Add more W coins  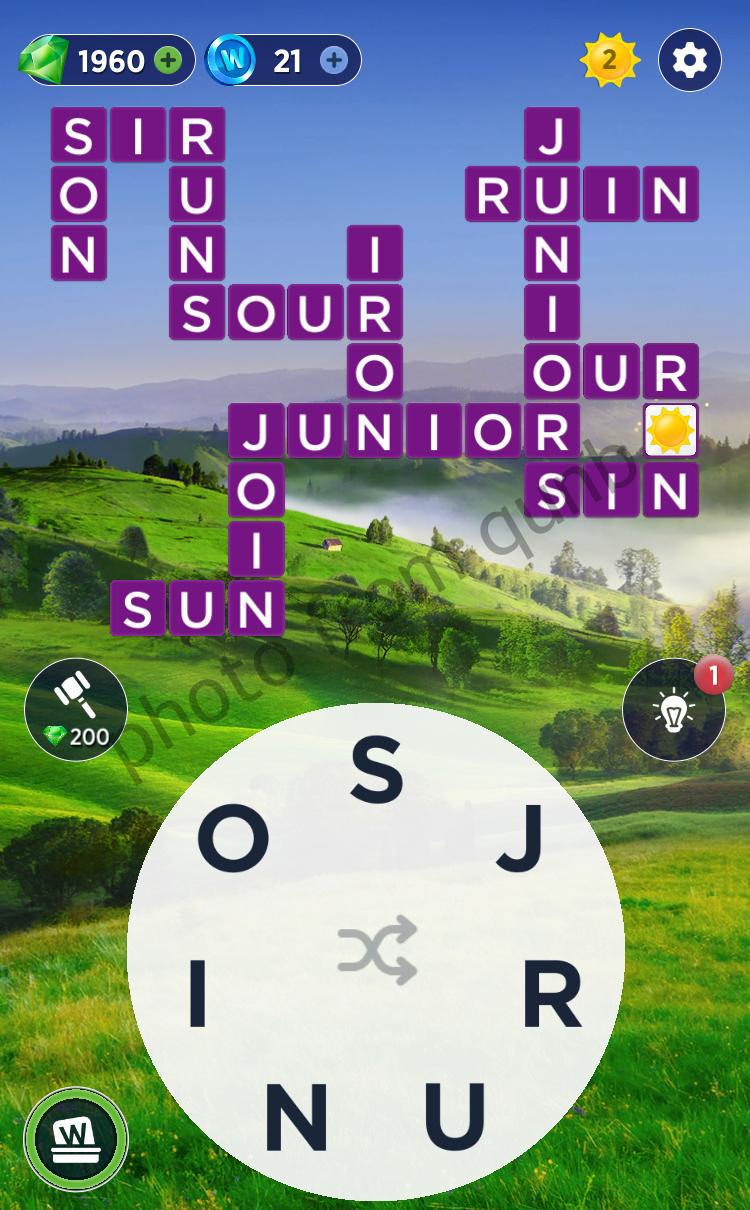334,61
